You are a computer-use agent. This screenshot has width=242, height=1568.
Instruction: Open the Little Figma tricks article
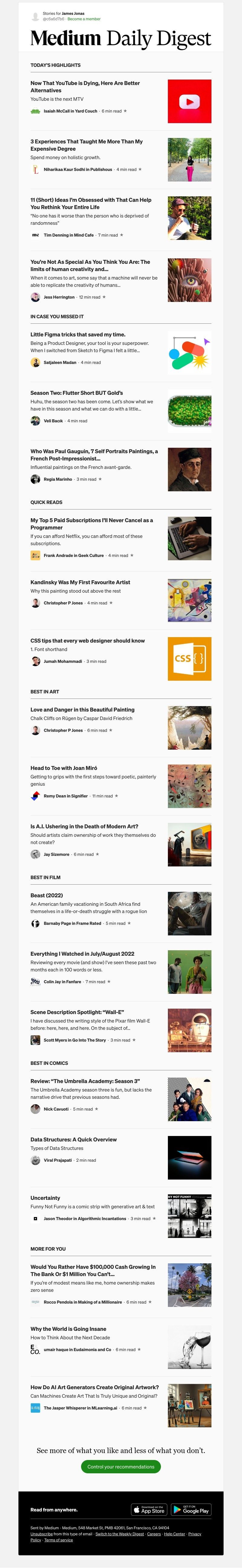click(x=78, y=334)
